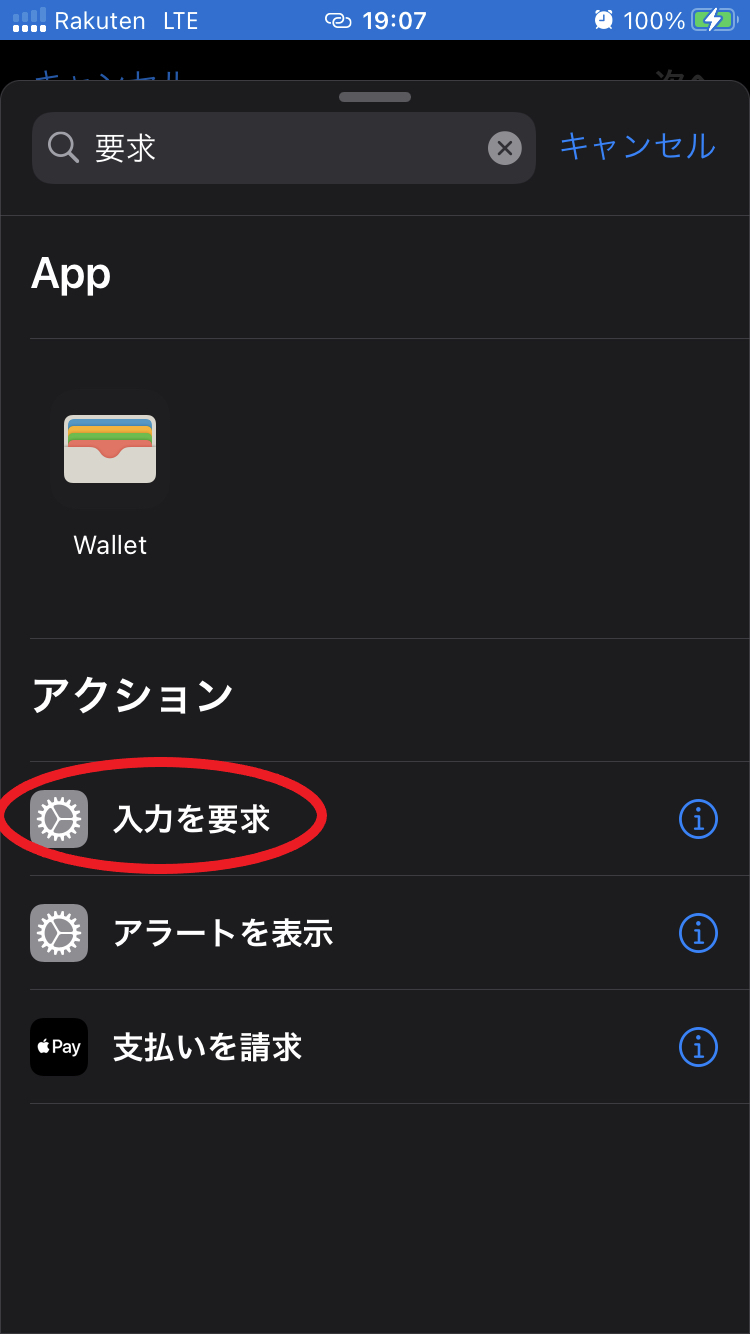Tap the personal hotspot link icon
The image size is (750, 1334).
[x=337, y=19]
